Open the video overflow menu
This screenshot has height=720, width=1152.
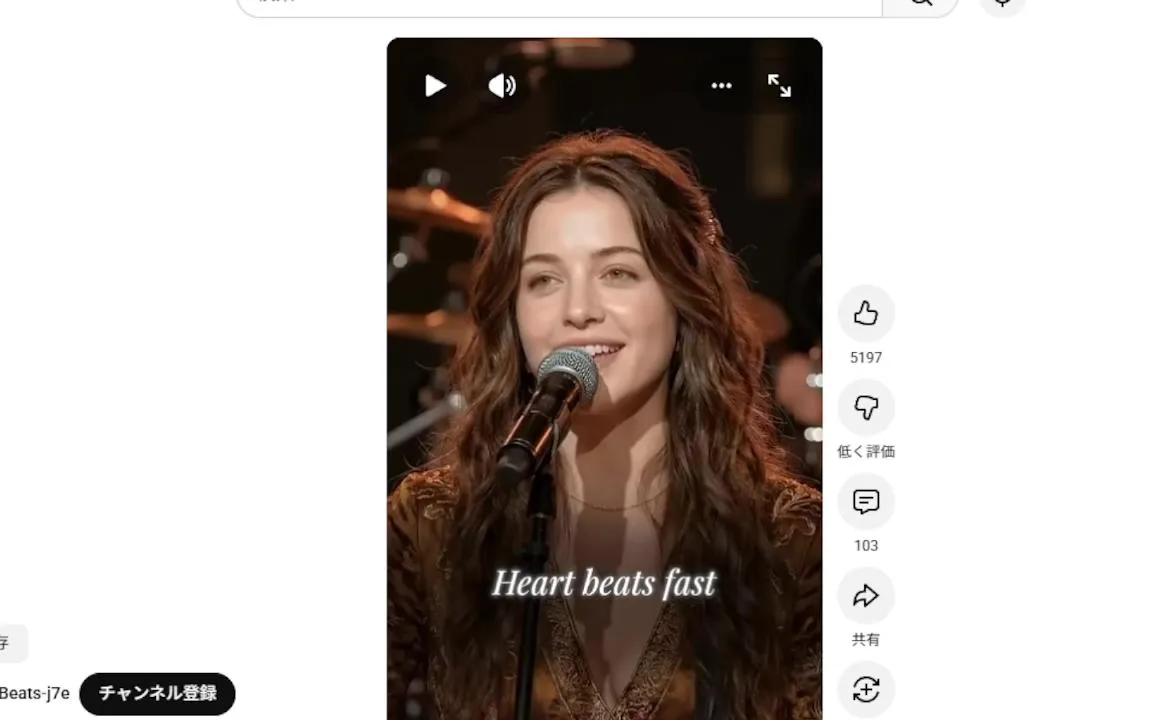[x=721, y=86]
